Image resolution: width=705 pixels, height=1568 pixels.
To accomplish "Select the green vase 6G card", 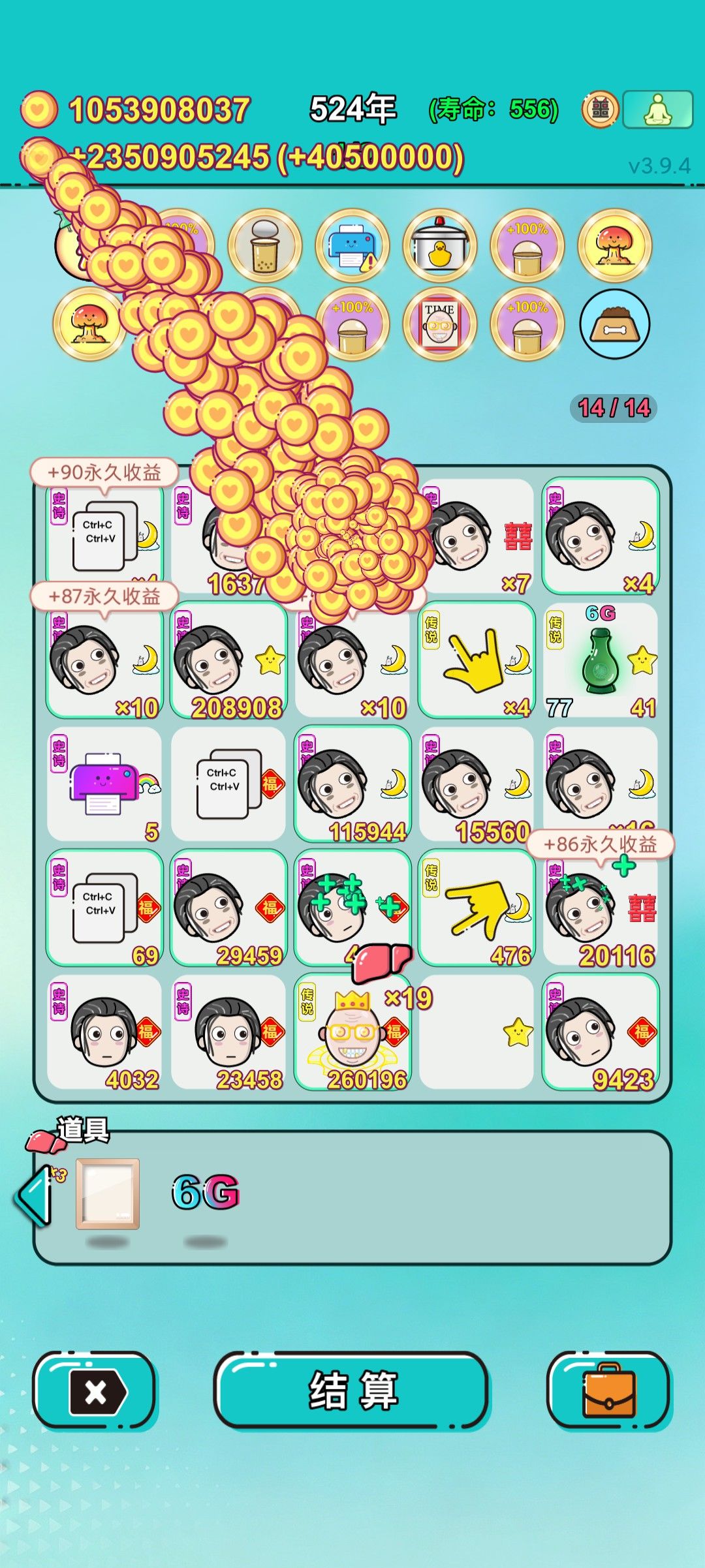I will (x=601, y=660).
